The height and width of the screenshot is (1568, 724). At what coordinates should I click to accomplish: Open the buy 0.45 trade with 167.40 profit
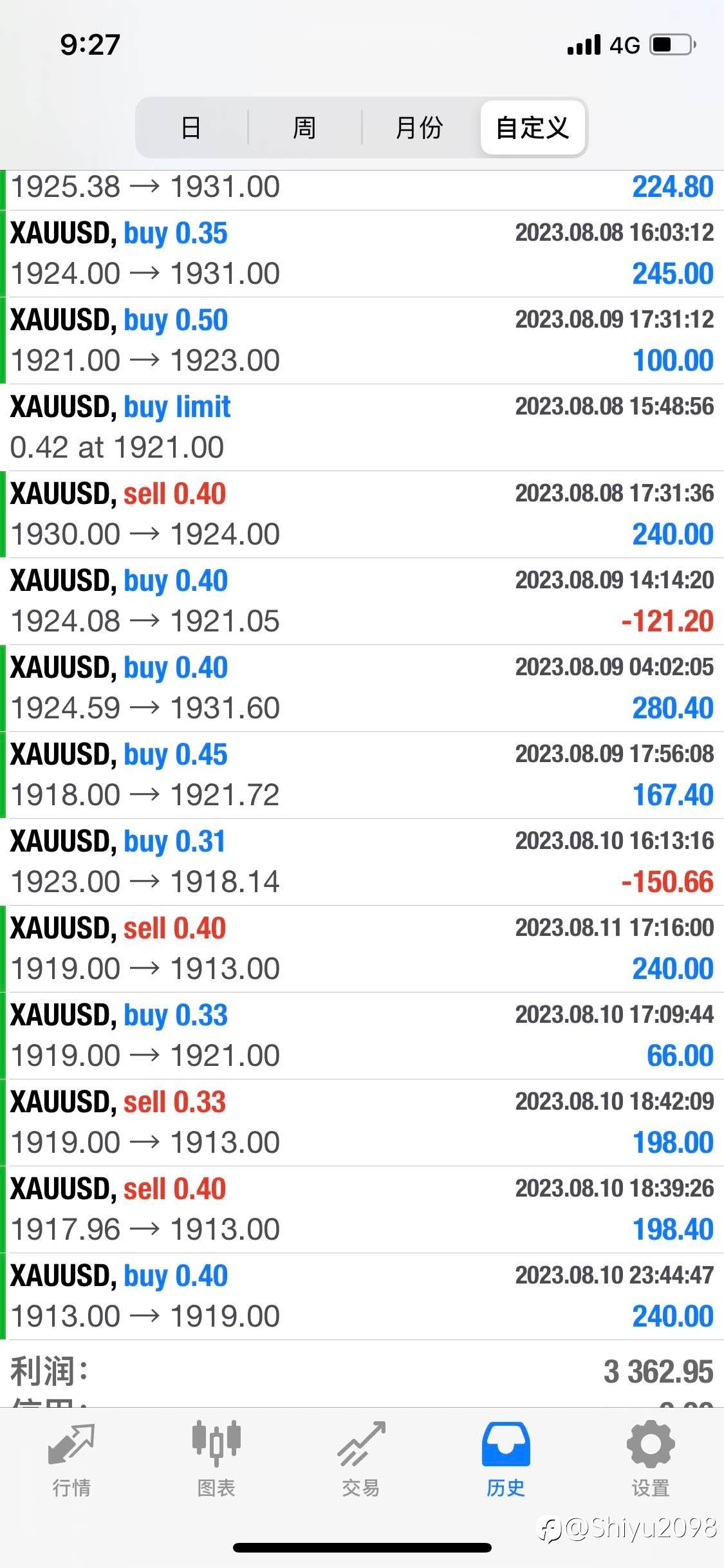click(362, 775)
